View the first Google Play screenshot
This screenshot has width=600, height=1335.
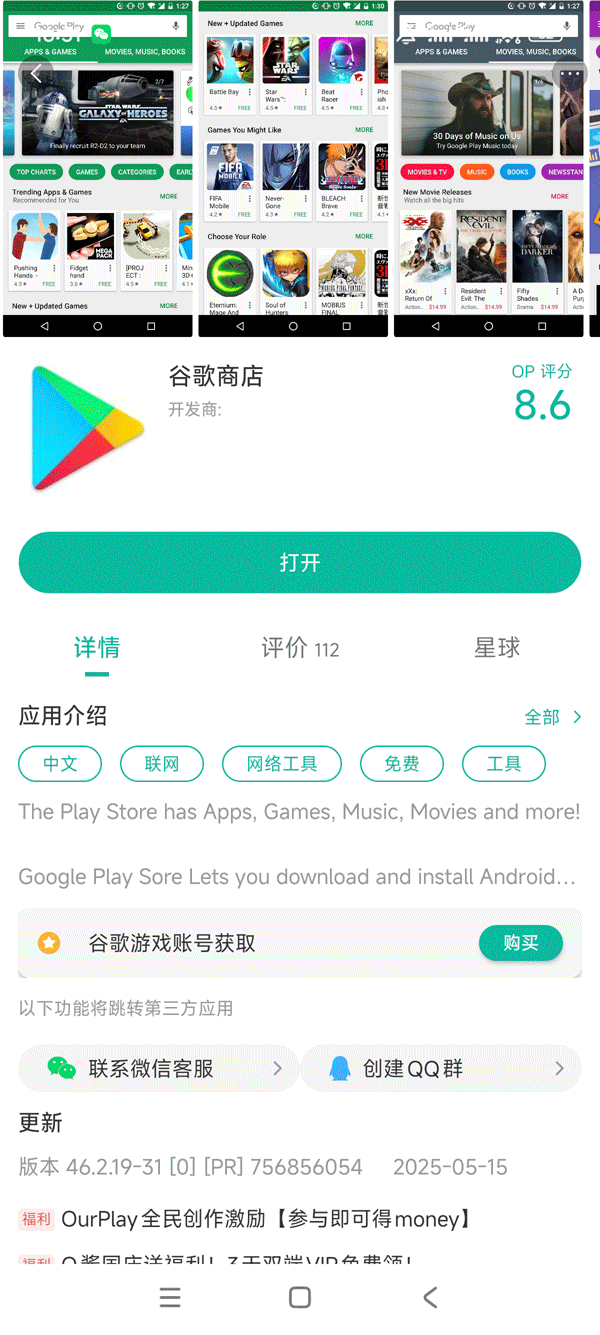(x=97, y=168)
